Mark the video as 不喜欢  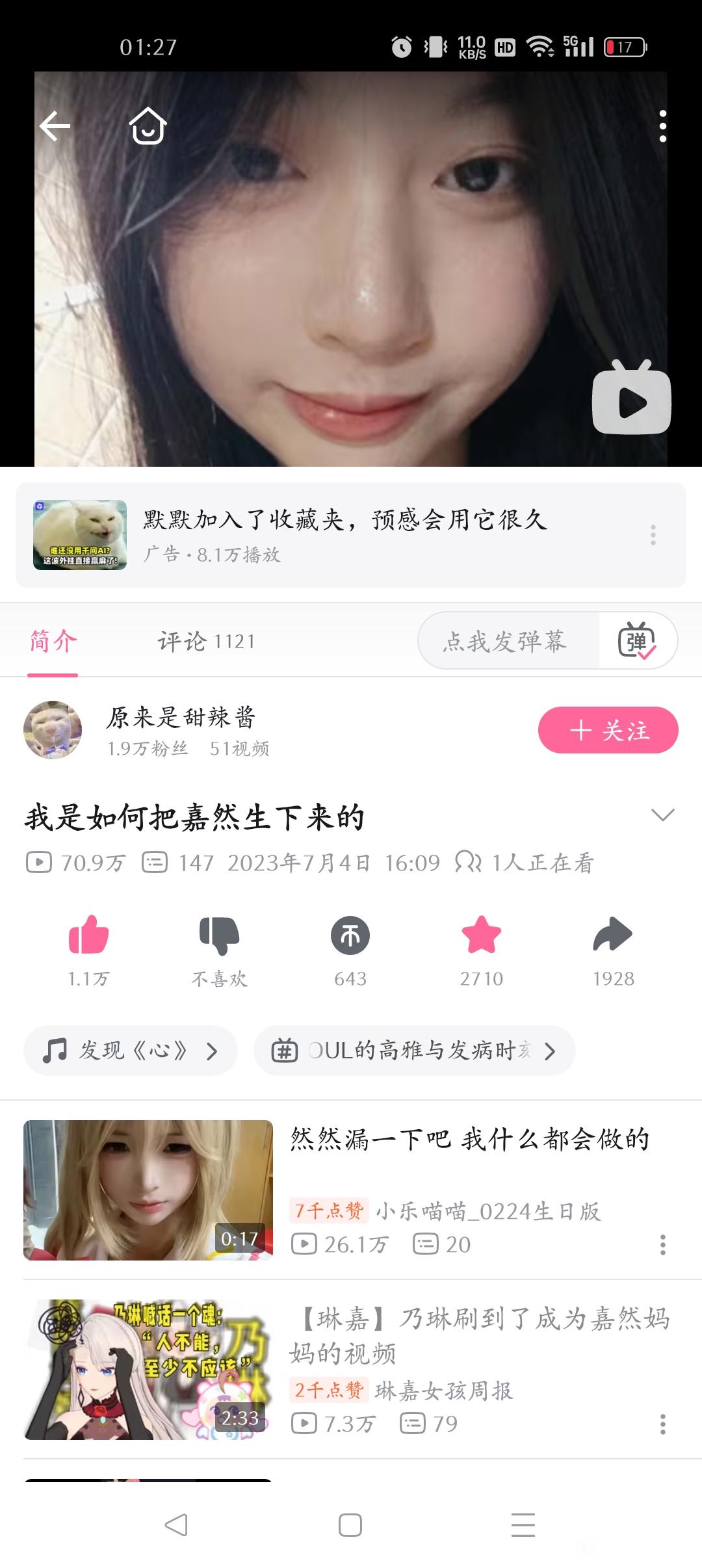220,936
